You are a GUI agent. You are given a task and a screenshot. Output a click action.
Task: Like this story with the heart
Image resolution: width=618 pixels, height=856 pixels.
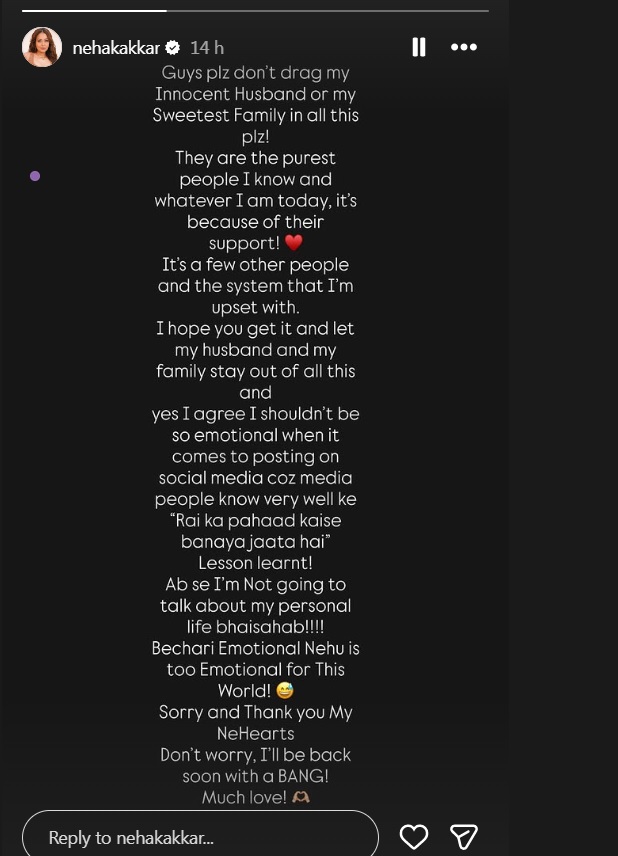414,836
